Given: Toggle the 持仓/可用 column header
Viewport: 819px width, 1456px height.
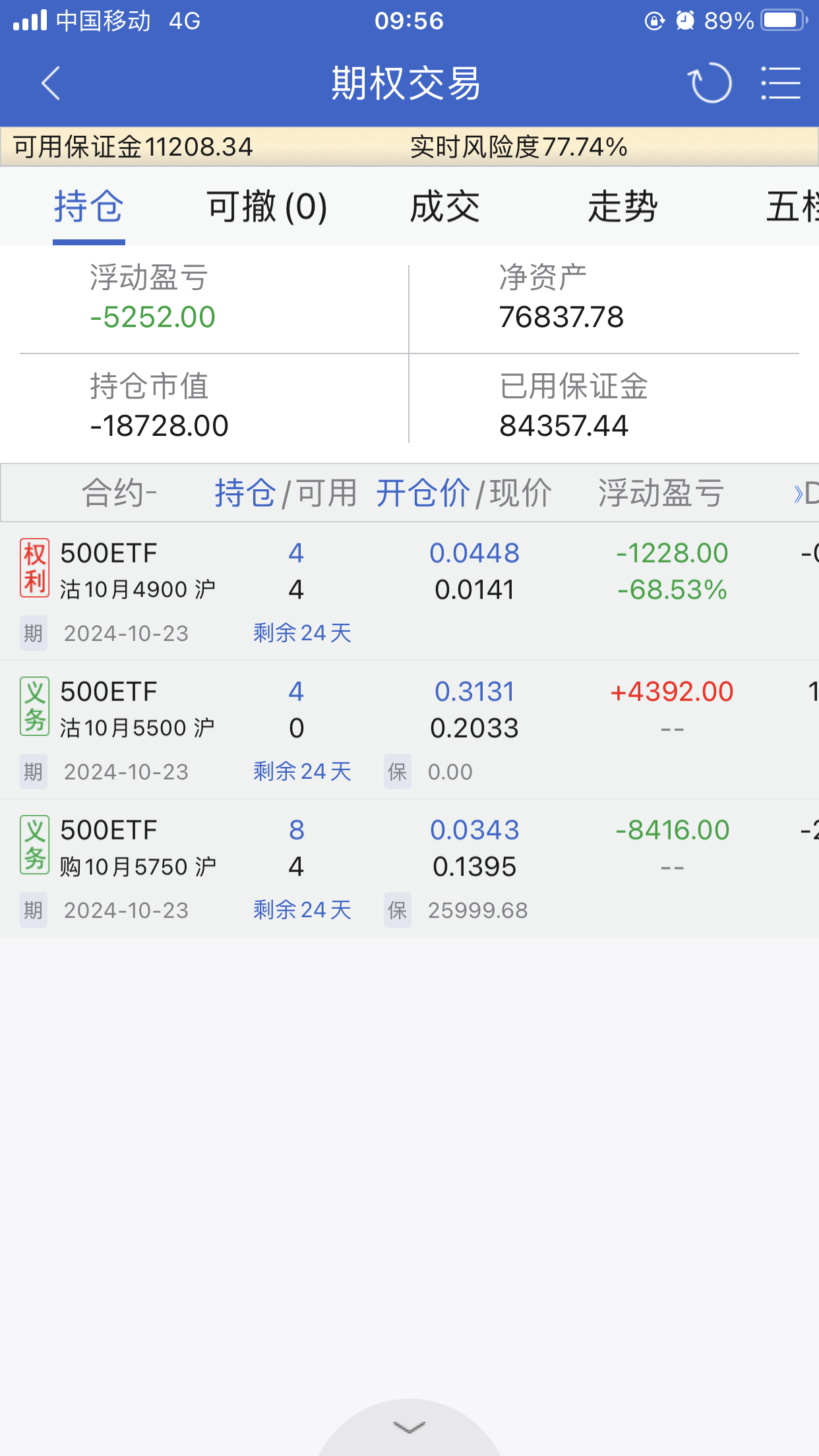Looking at the screenshot, I should pyautogui.click(x=285, y=493).
